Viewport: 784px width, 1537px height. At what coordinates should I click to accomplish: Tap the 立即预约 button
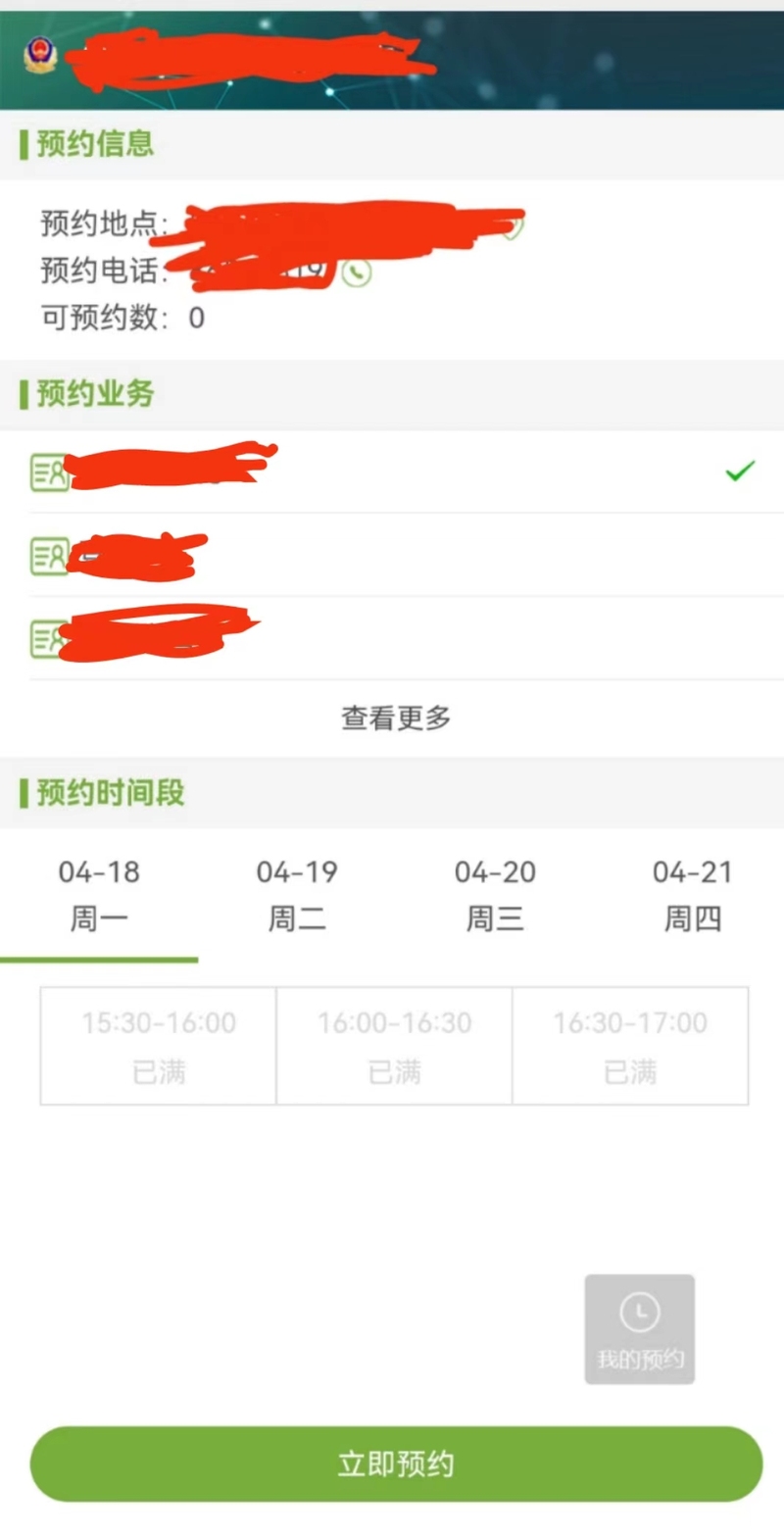396,1464
